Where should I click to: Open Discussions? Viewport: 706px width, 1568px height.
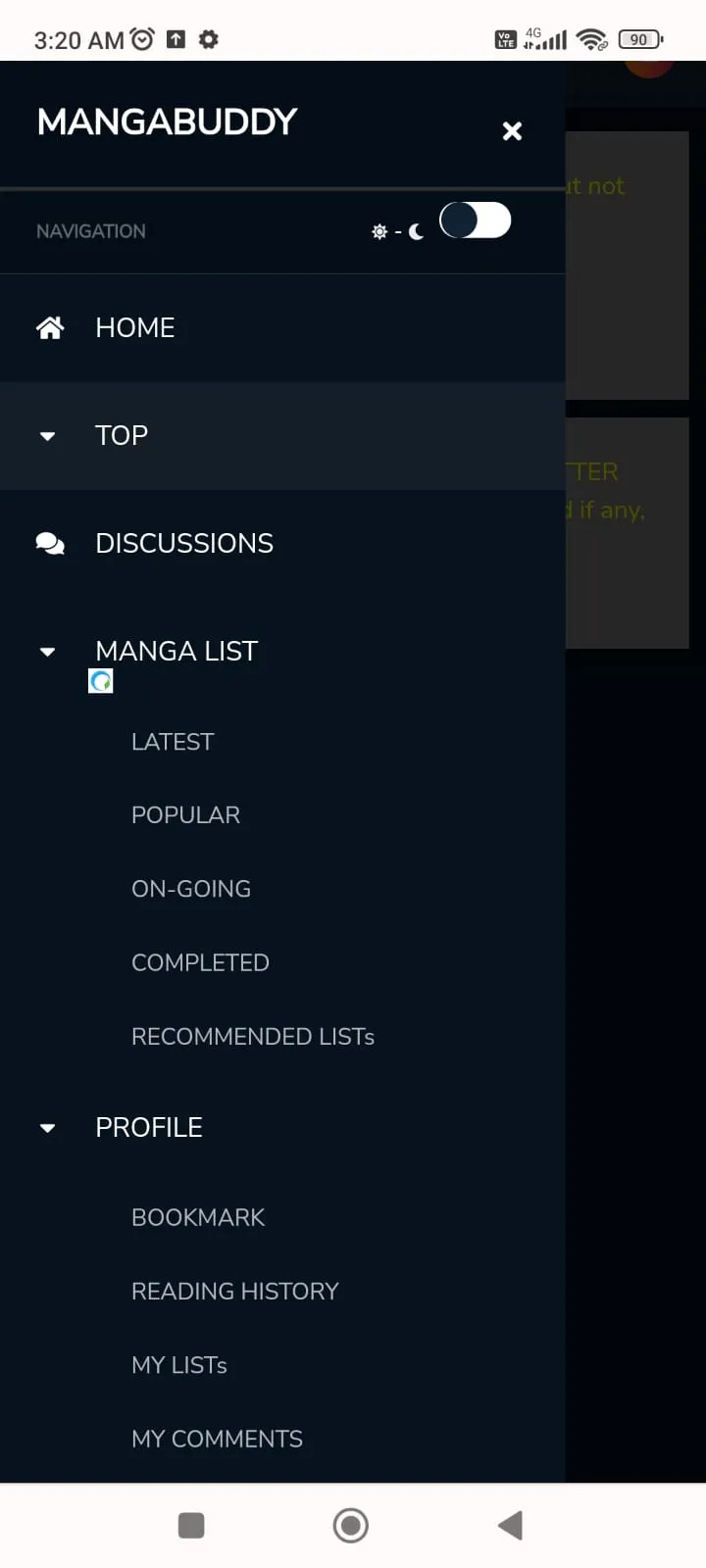183,543
